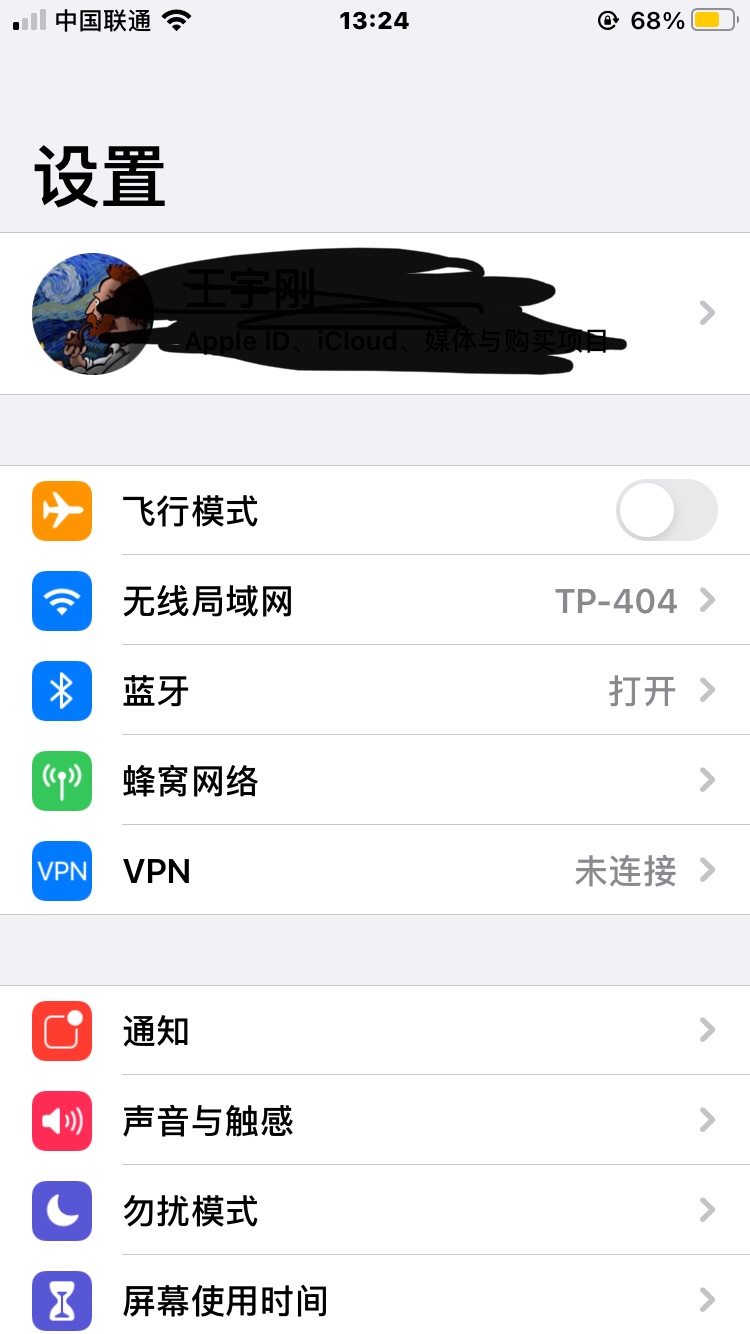Open 通知 notifications settings
The height and width of the screenshot is (1334, 750).
(x=375, y=1031)
